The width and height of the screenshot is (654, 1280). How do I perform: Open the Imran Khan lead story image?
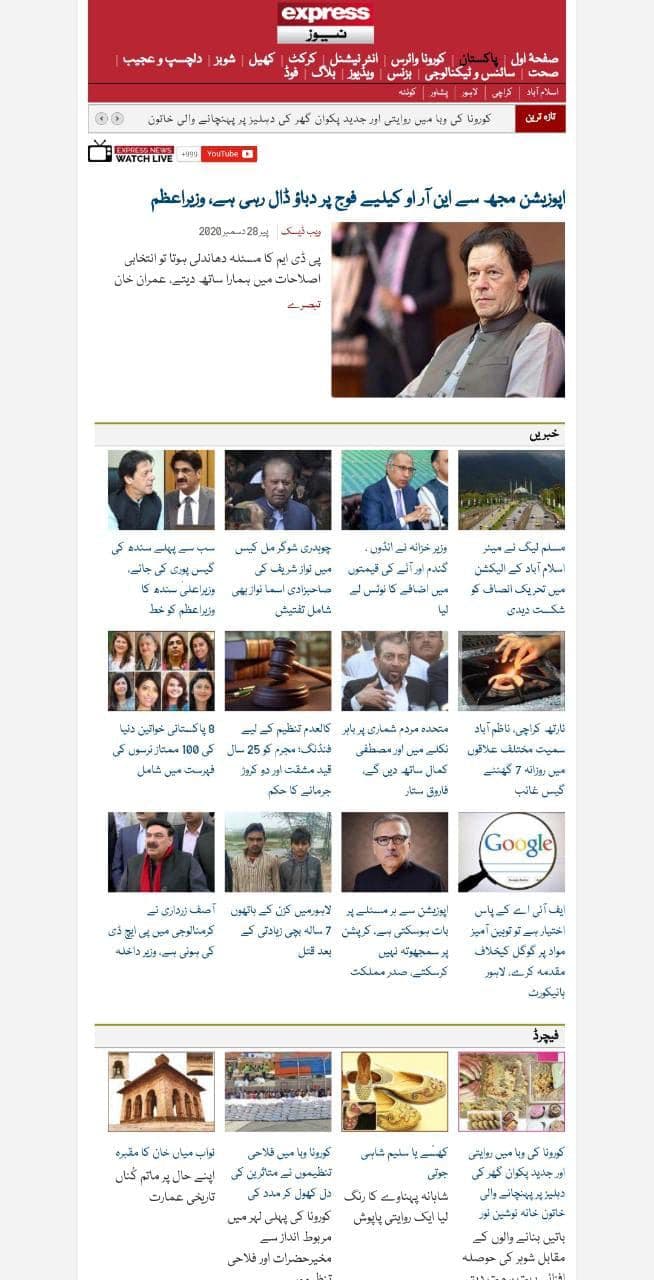coord(447,309)
